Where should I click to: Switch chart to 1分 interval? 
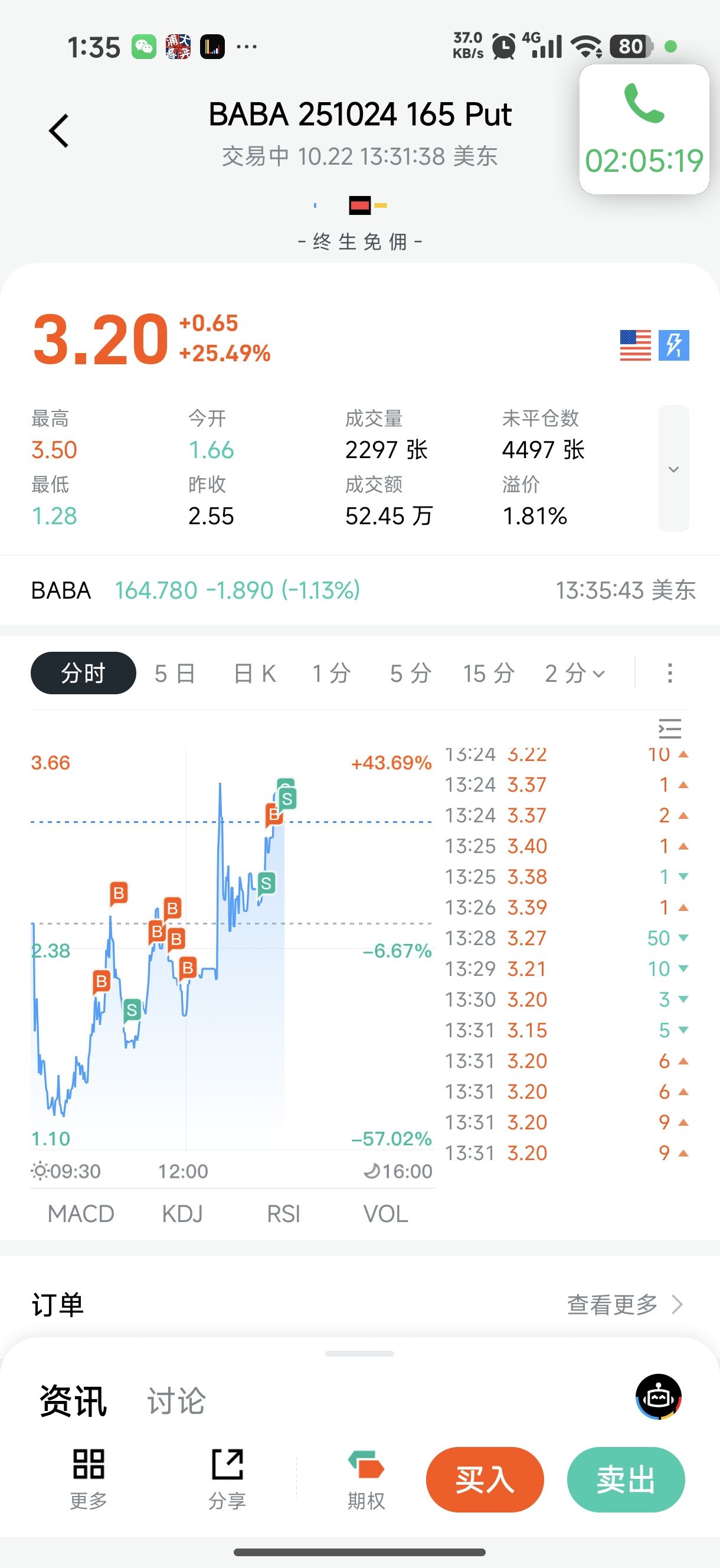pos(332,673)
